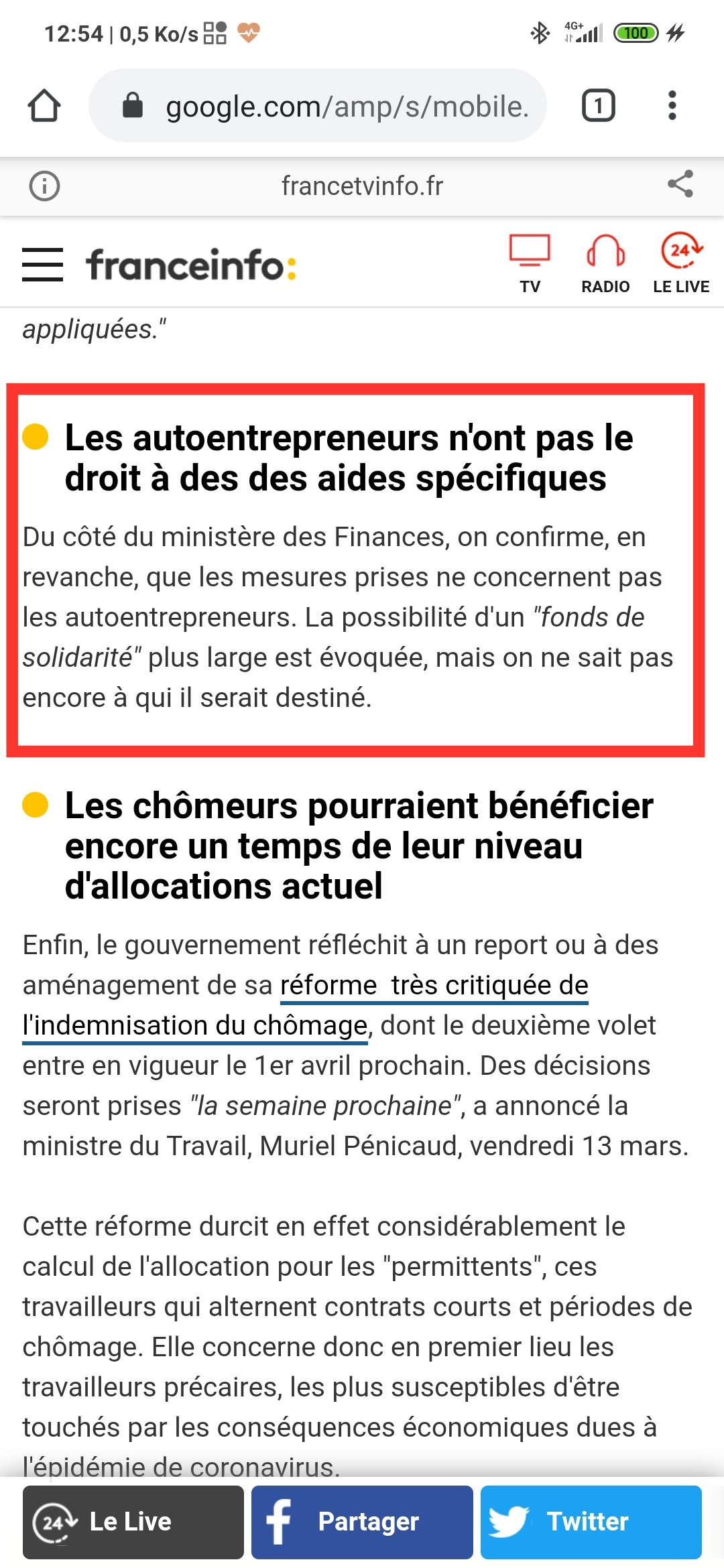Go to the browser home page
This screenshot has height=1568, width=724.
(44, 106)
